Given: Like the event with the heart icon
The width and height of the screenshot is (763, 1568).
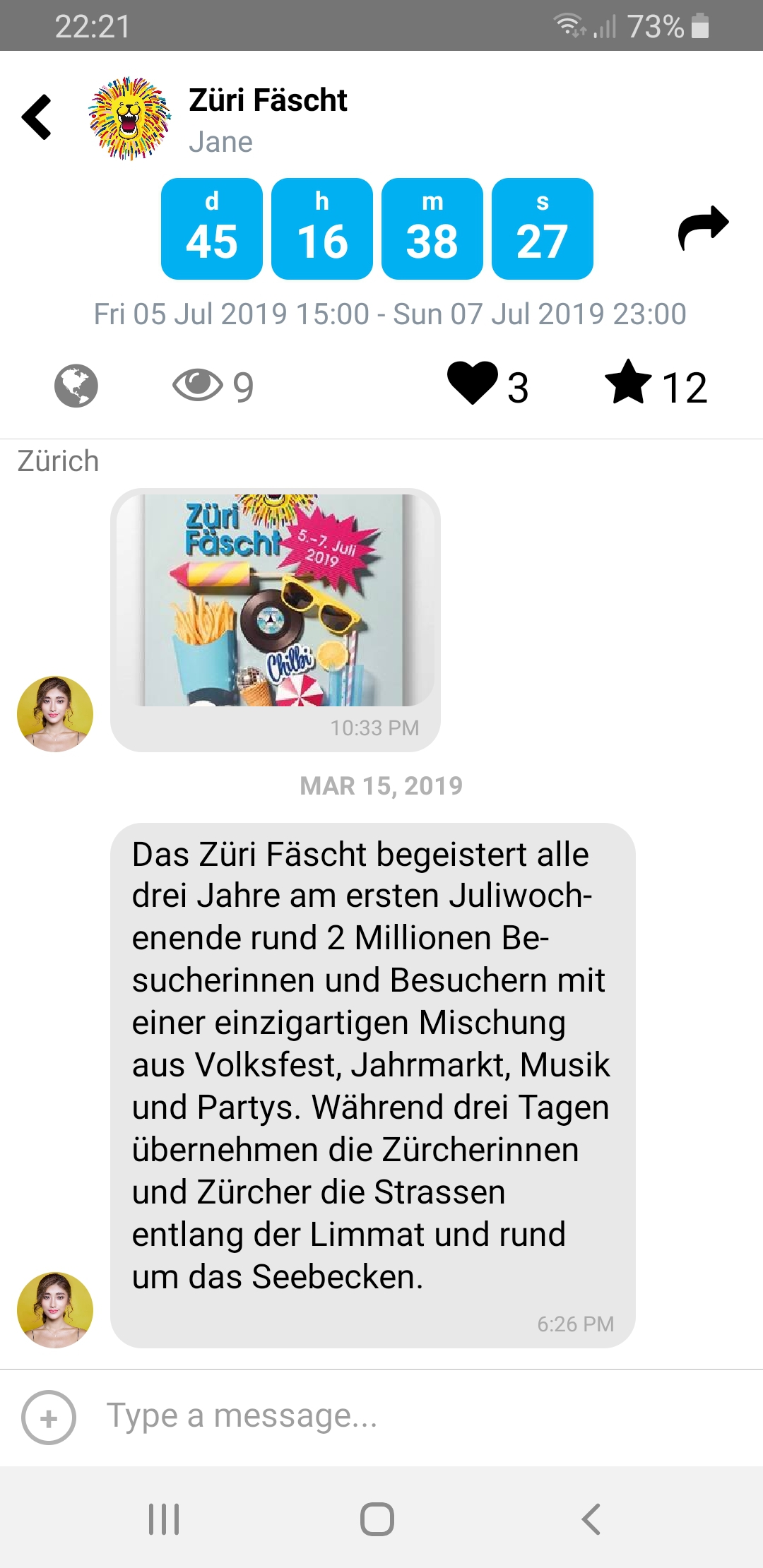Looking at the screenshot, I should click(x=473, y=384).
